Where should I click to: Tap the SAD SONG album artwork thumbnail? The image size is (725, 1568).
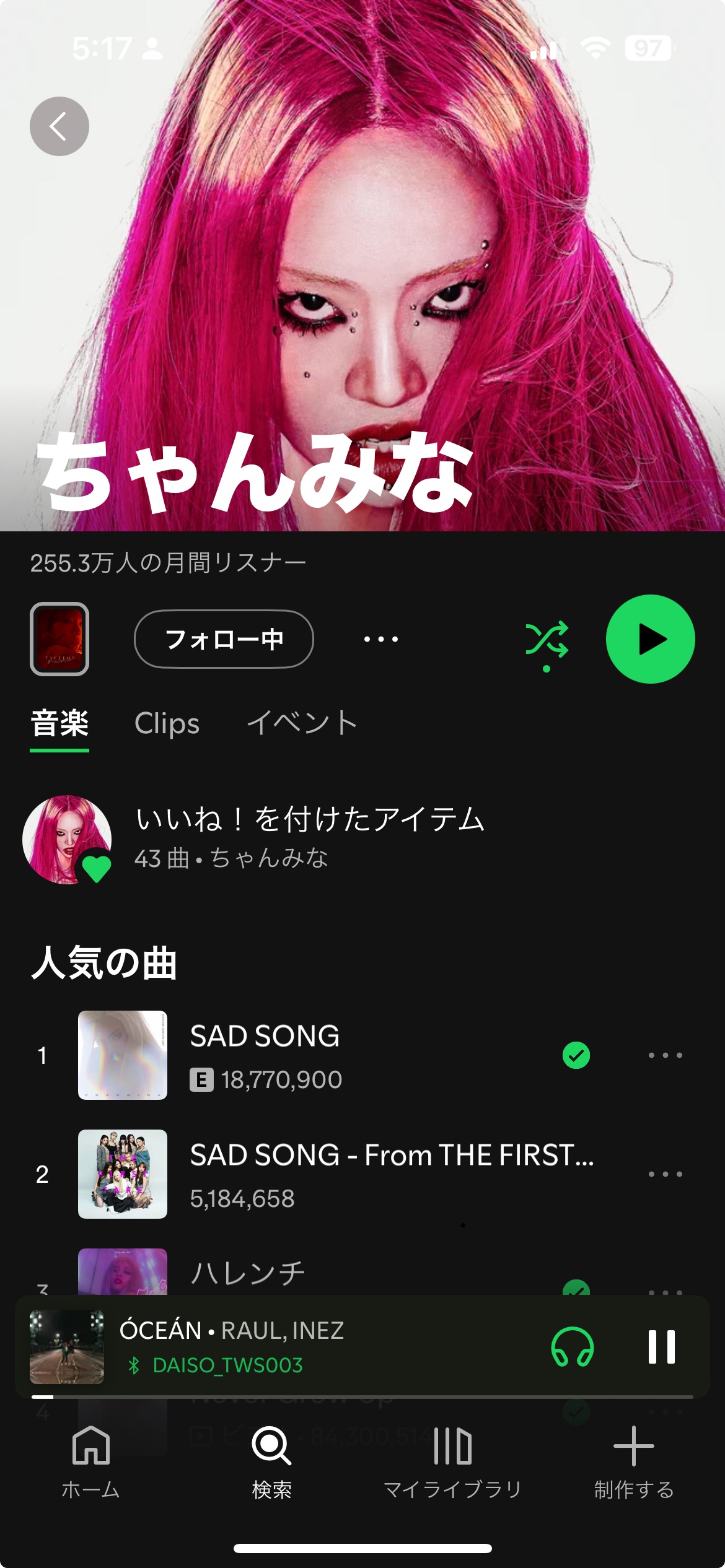[x=121, y=1056]
